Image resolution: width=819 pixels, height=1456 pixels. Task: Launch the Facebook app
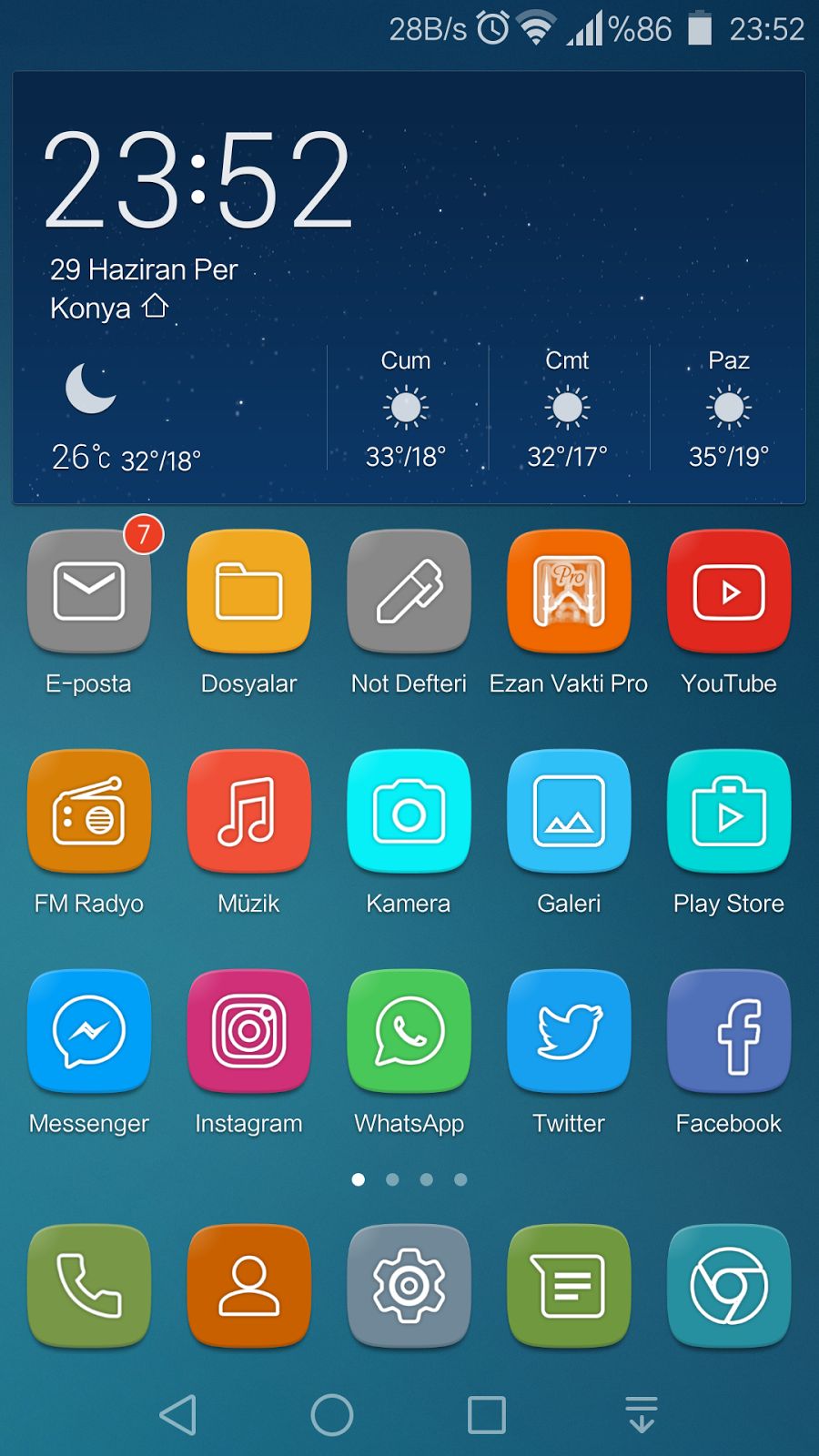729,1032
